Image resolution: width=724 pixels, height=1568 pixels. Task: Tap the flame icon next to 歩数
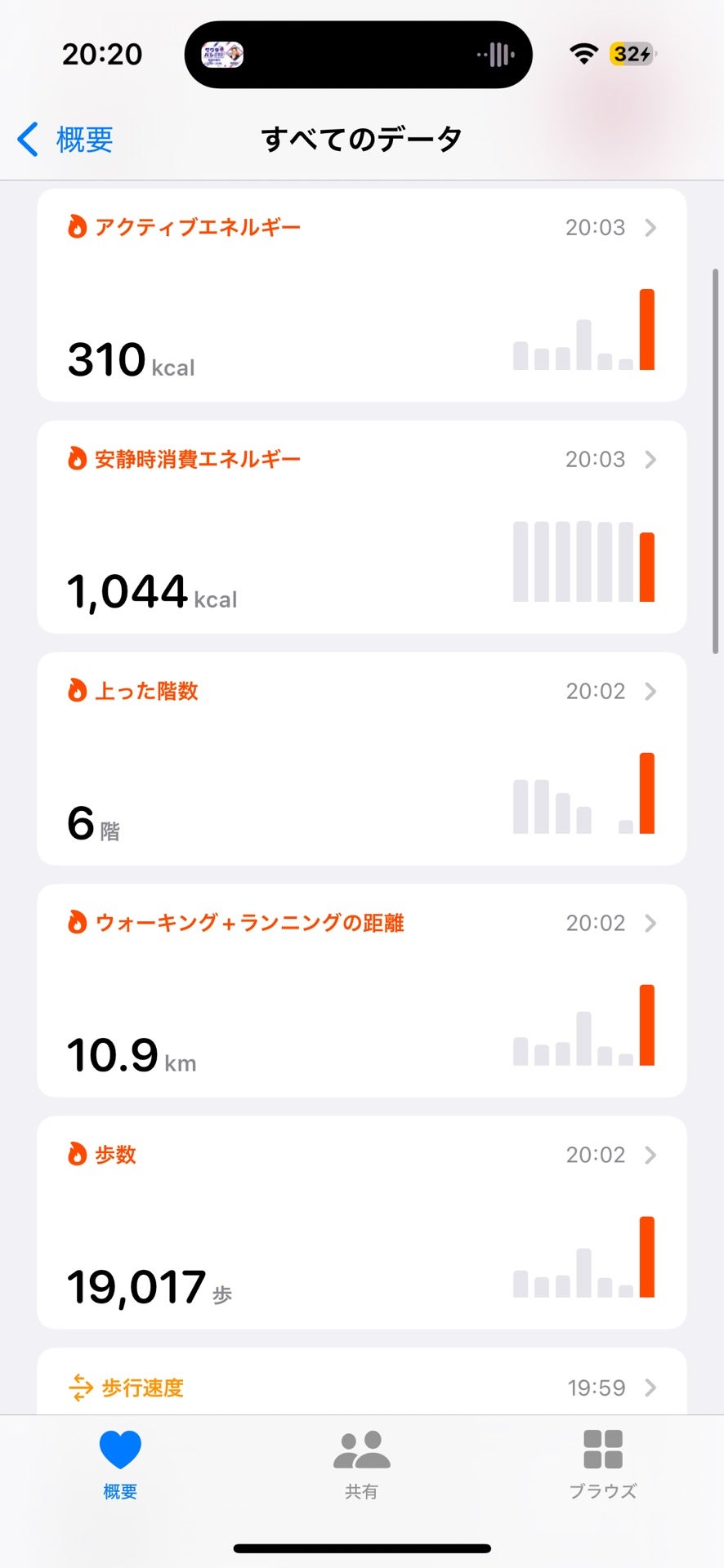tap(77, 1155)
